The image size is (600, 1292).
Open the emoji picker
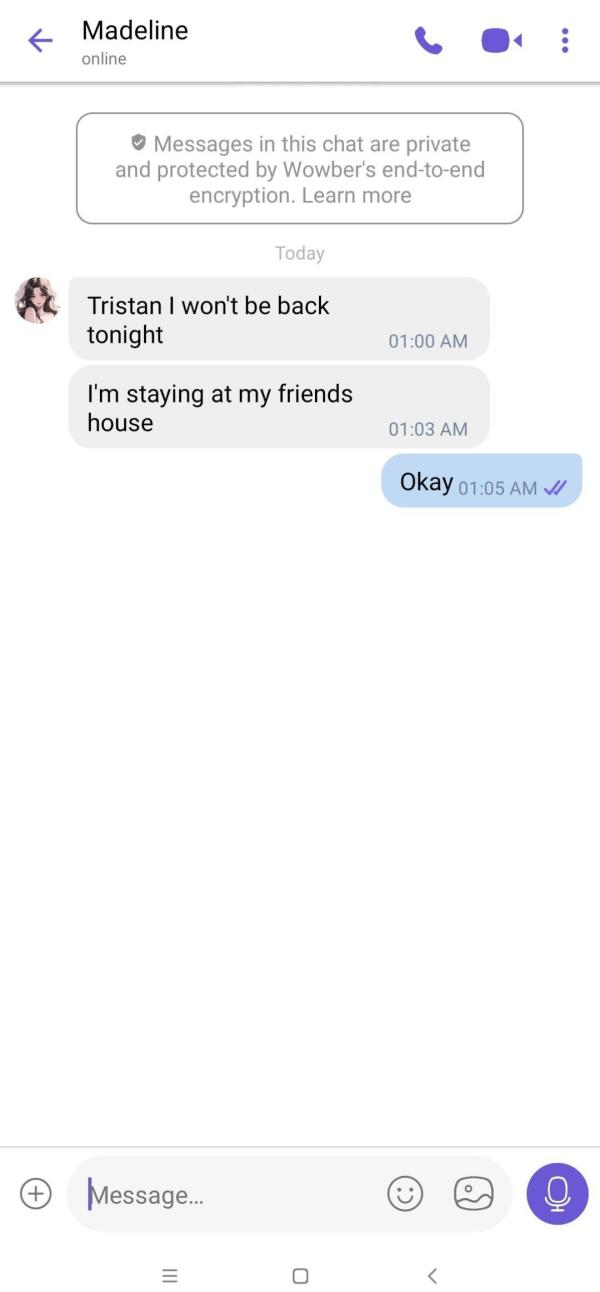click(x=405, y=1193)
